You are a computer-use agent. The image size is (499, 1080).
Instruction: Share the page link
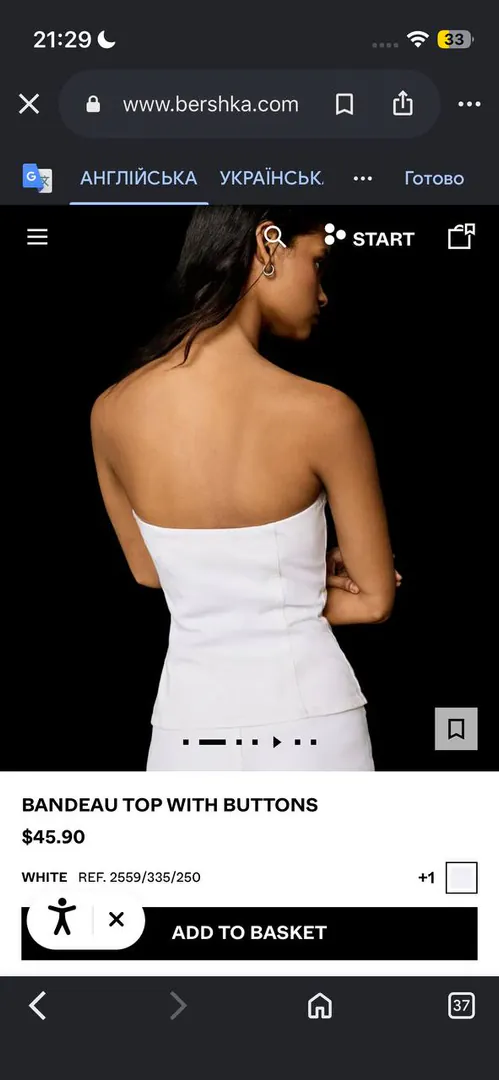tap(403, 104)
